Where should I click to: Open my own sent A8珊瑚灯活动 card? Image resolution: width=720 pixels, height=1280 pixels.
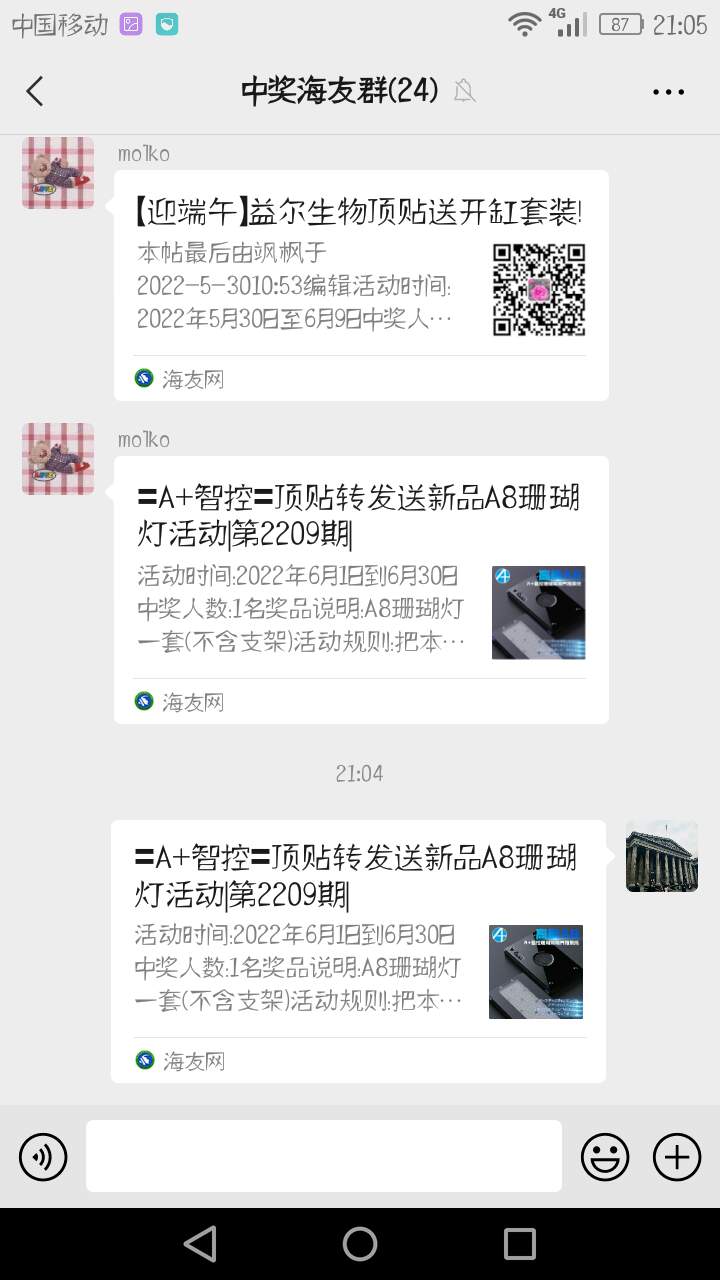pyautogui.click(x=358, y=950)
